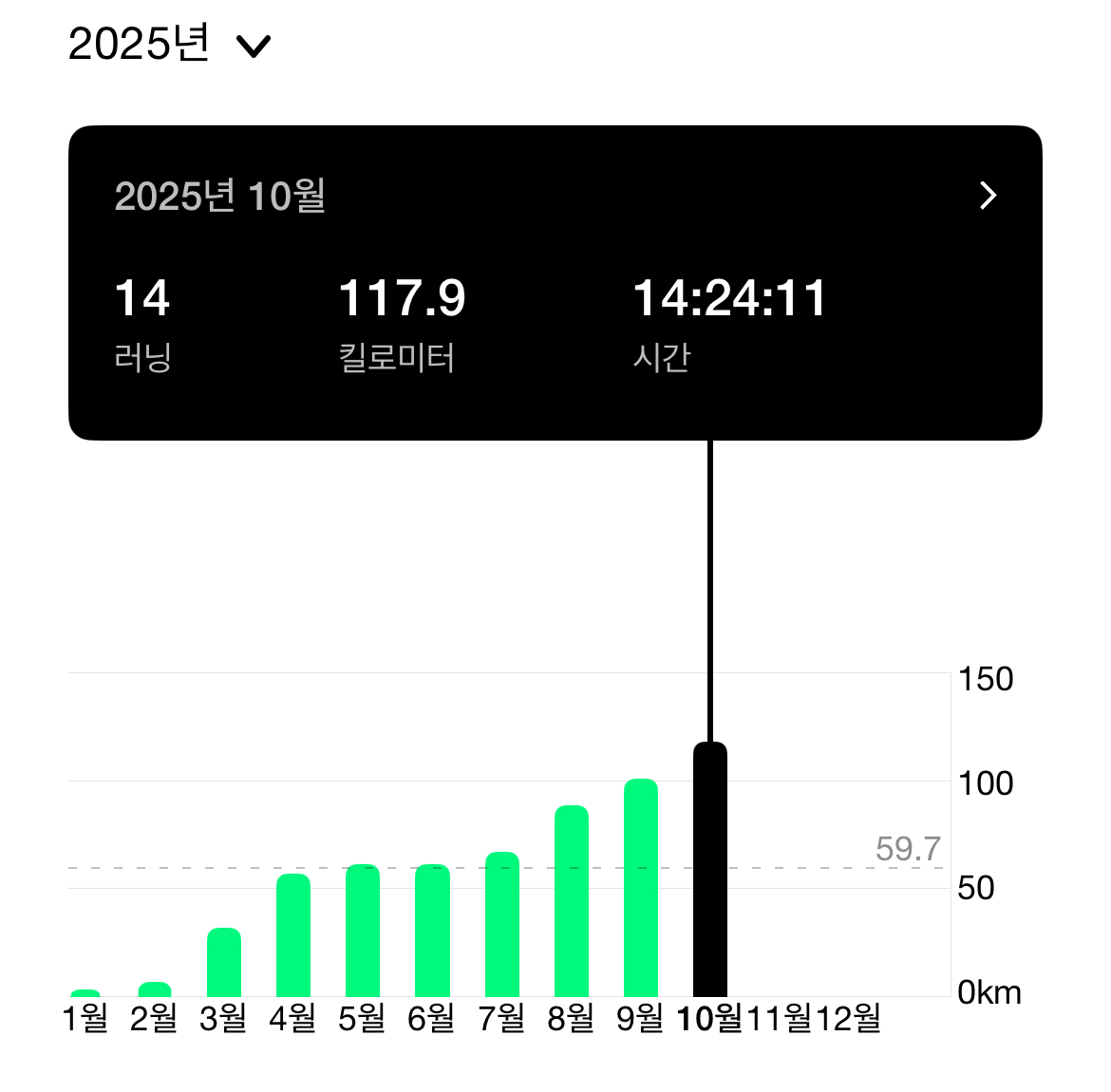Select the 9월 bar
Screen dimensions: 1111x1092
[x=641, y=888]
